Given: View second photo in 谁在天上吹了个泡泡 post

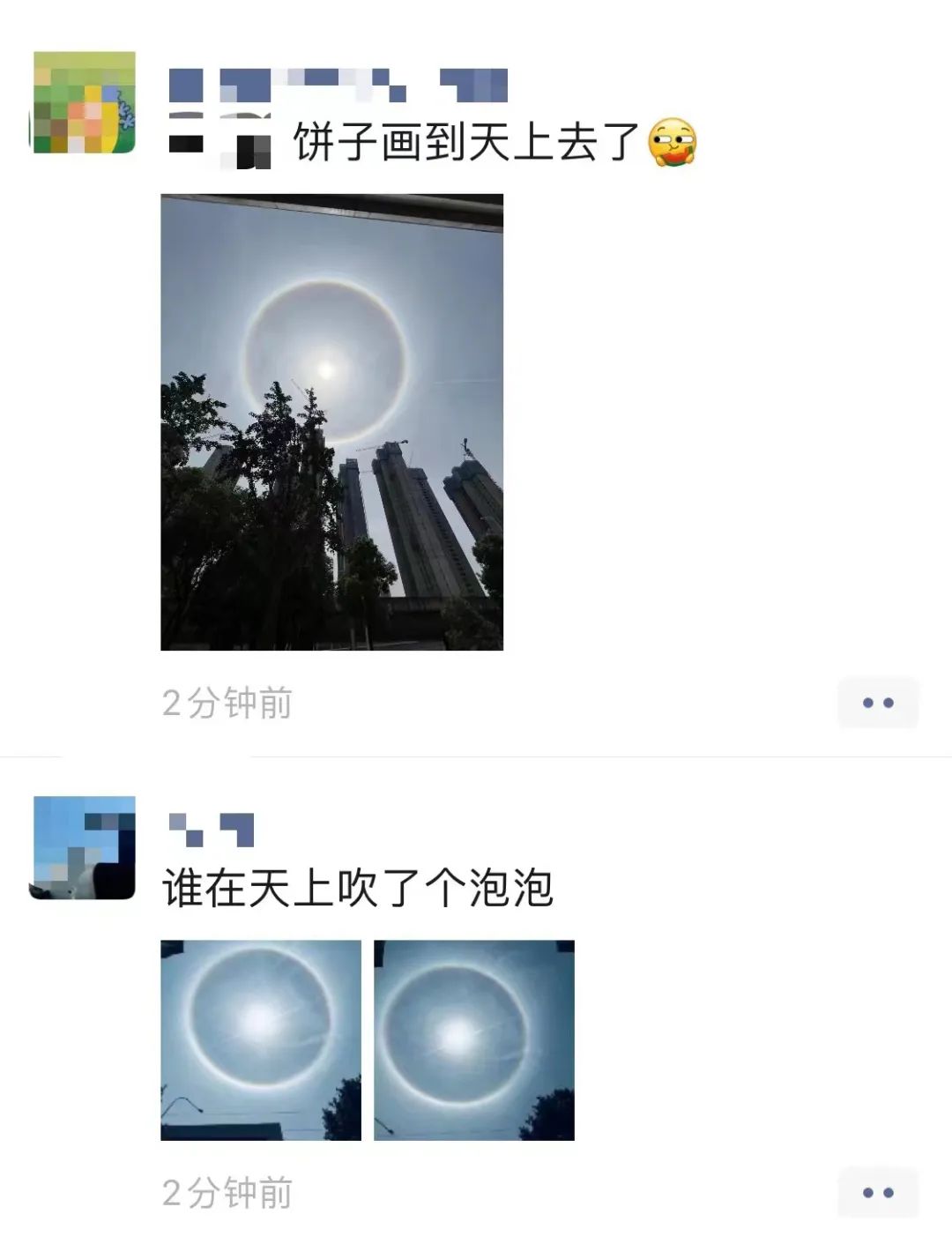Looking at the screenshot, I should pyautogui.click(x=474, y=1040).
